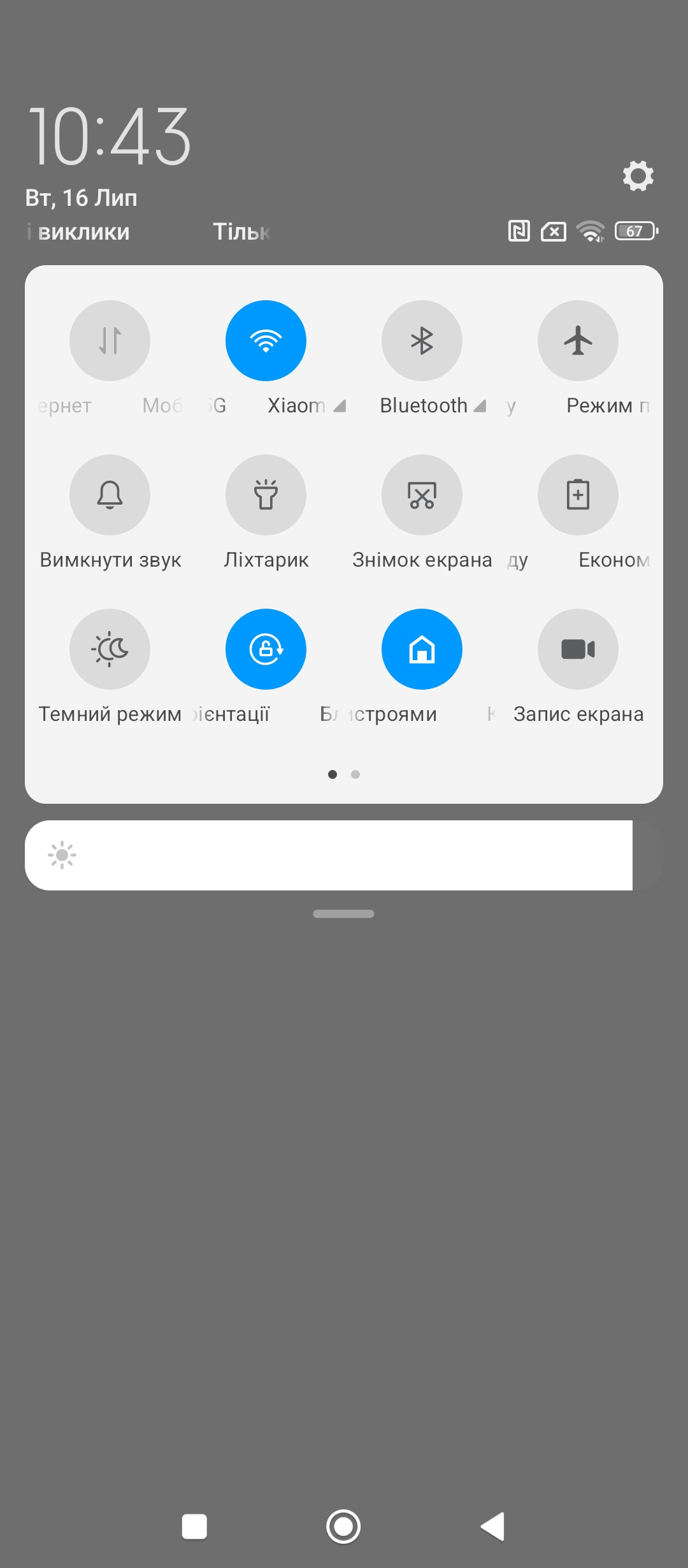This screenshot has height=1568, width=688.
Task: Expand Bluetooth devices arrow
Action: [480, 406]
